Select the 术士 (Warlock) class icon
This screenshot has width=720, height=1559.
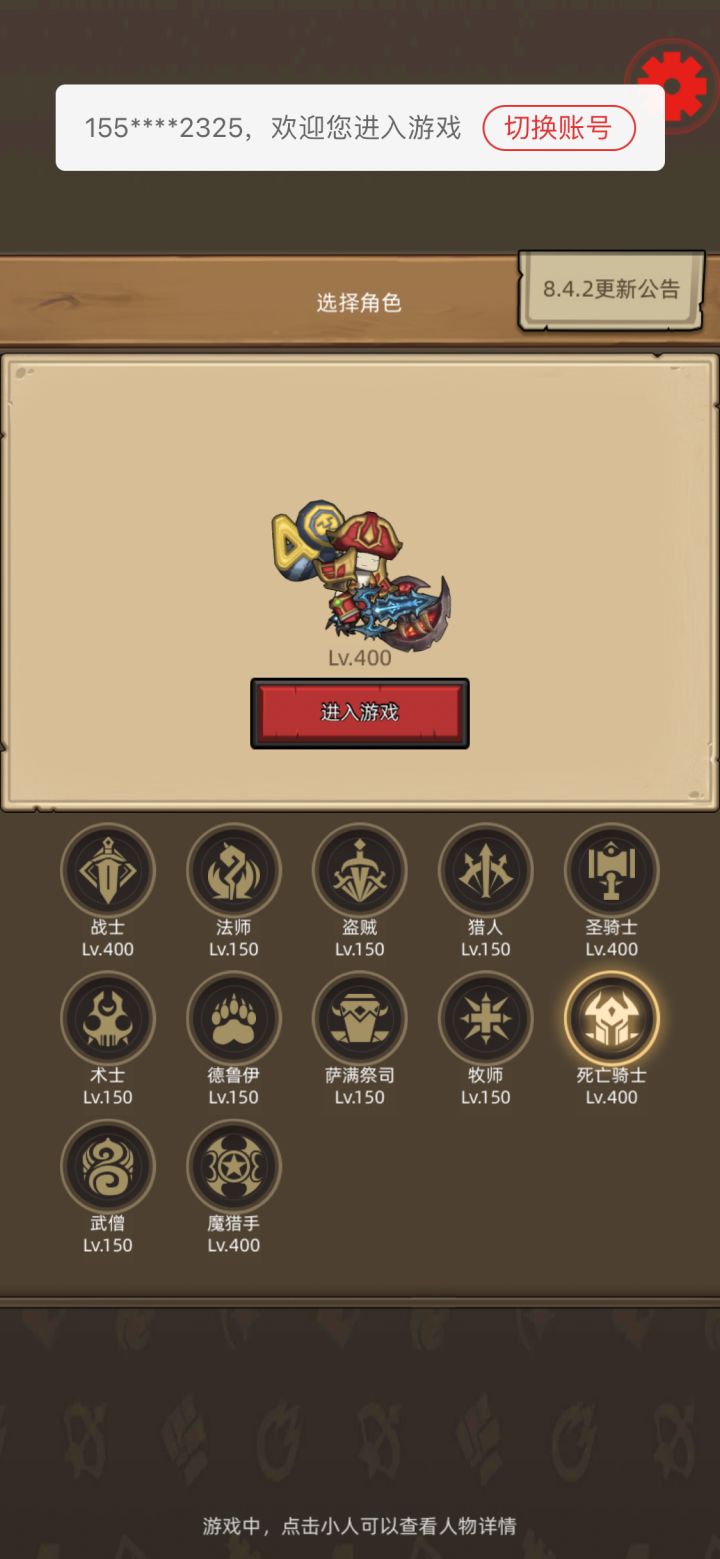108,1018
